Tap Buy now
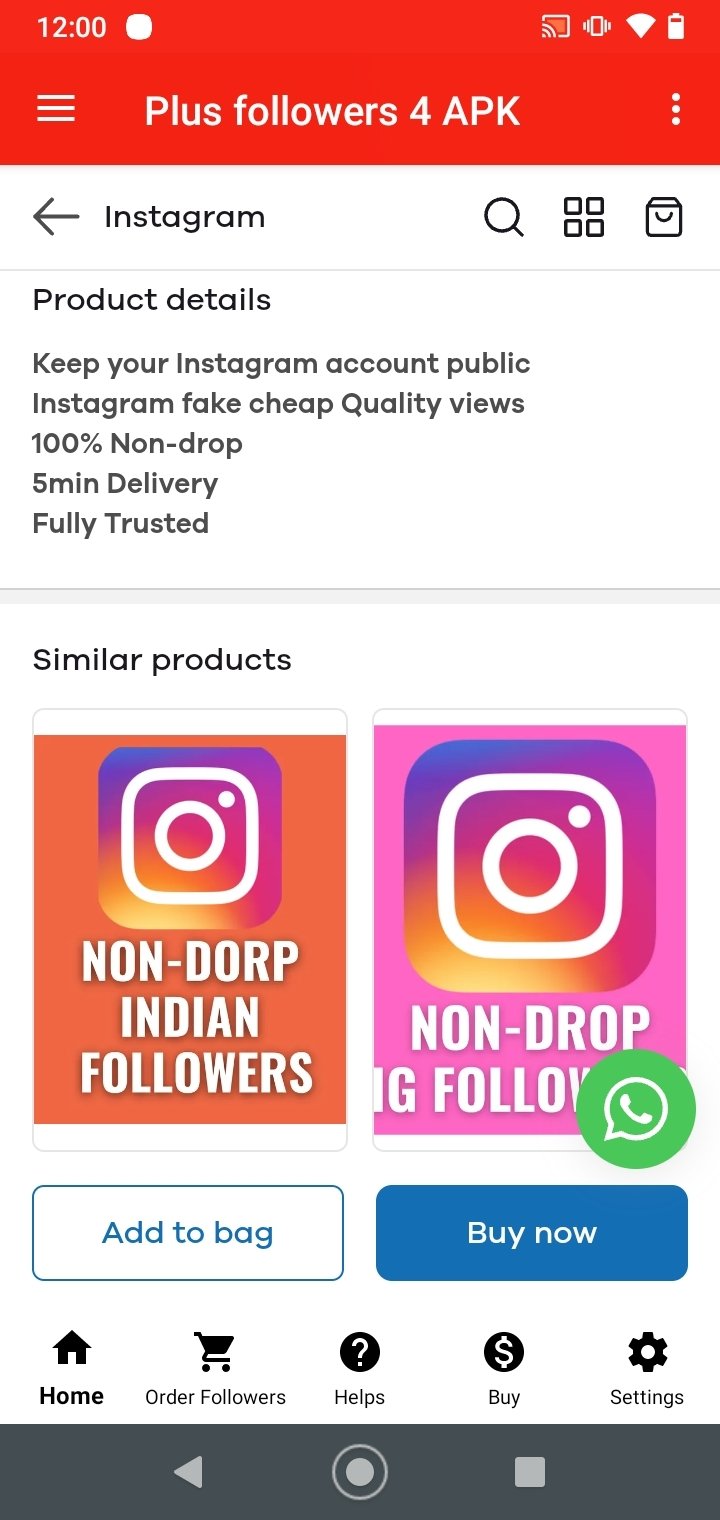The width and height of the screenshot is (720, 1520). pos(532,1233)
